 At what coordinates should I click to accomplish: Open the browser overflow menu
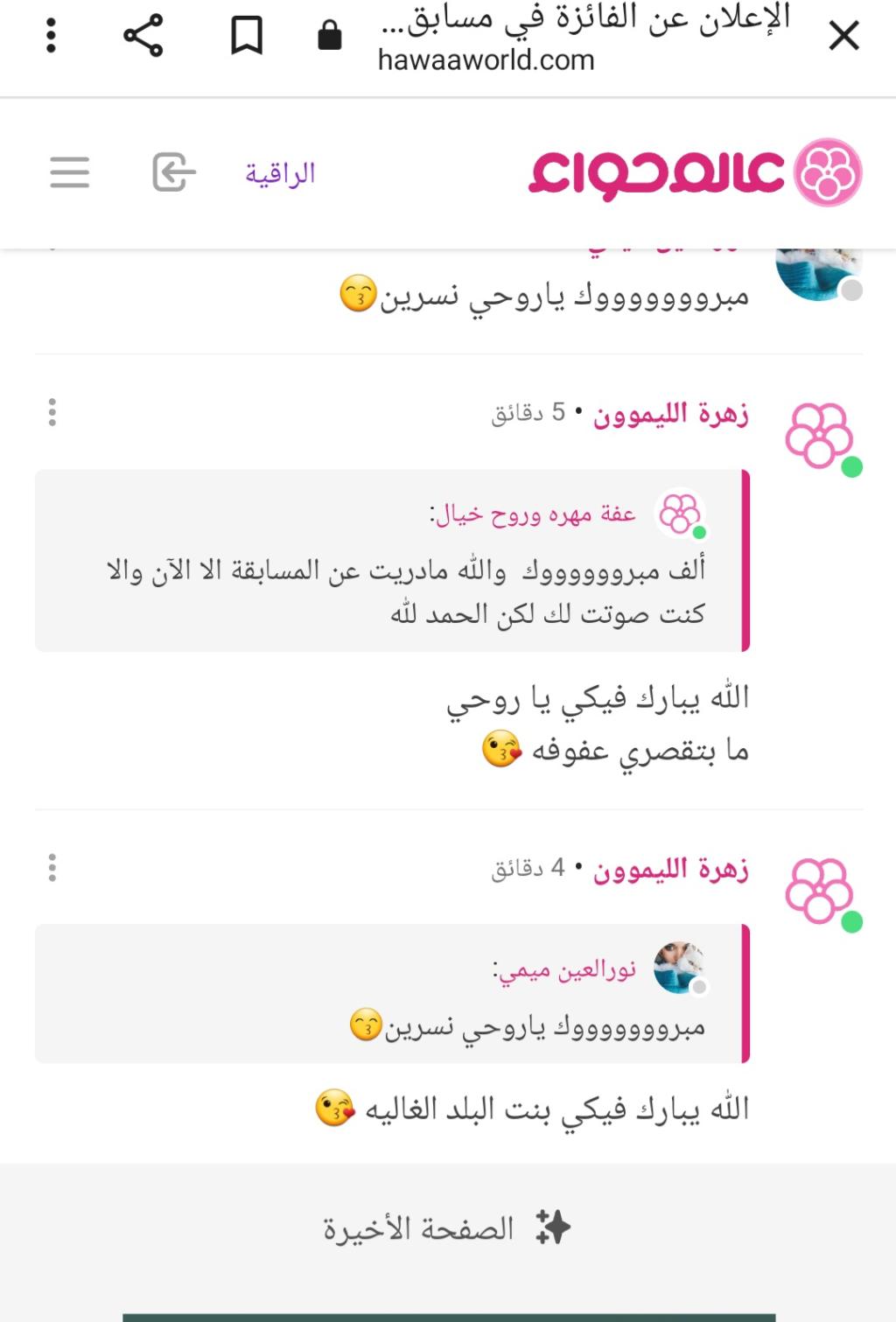[51, 37]
